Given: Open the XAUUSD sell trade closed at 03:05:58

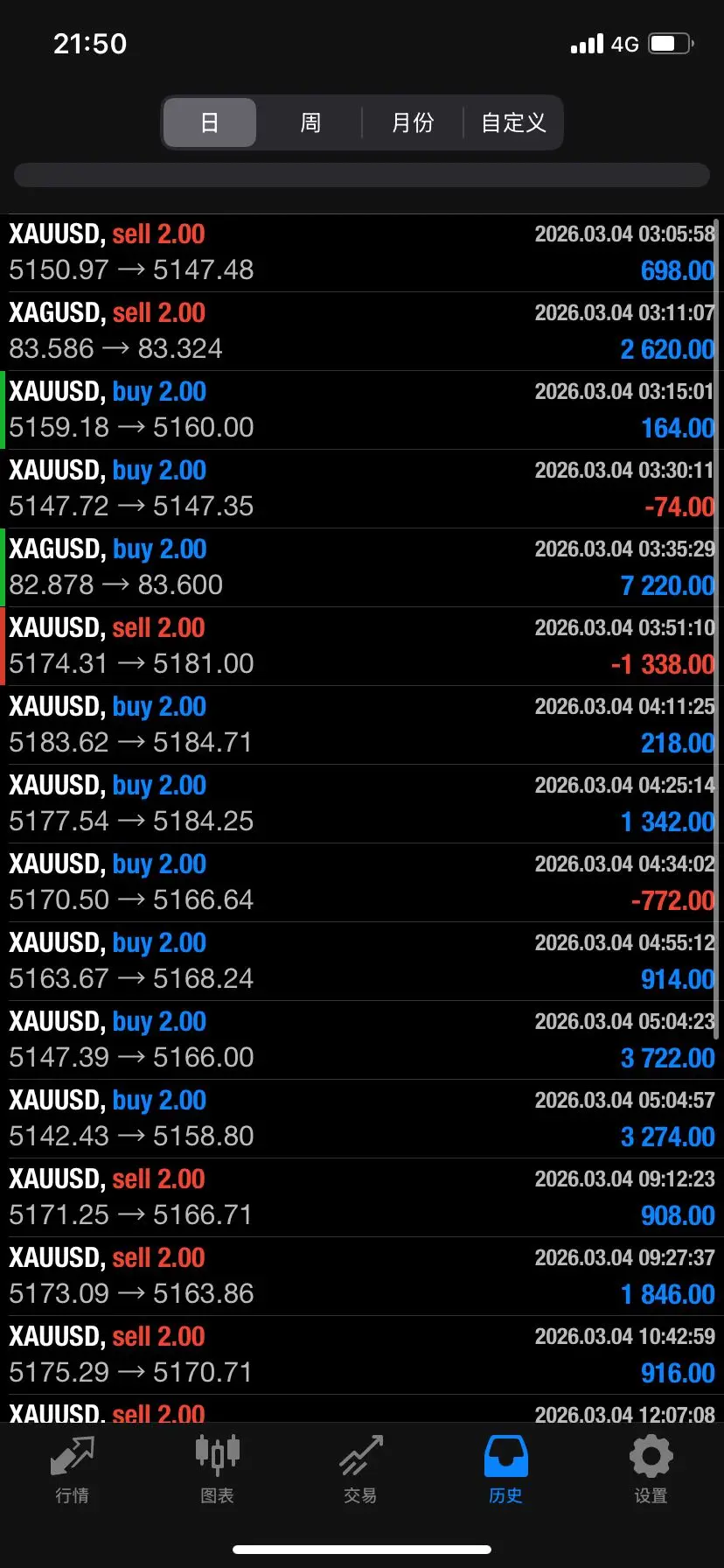Looking at the screenshot, I should [362, 253].
